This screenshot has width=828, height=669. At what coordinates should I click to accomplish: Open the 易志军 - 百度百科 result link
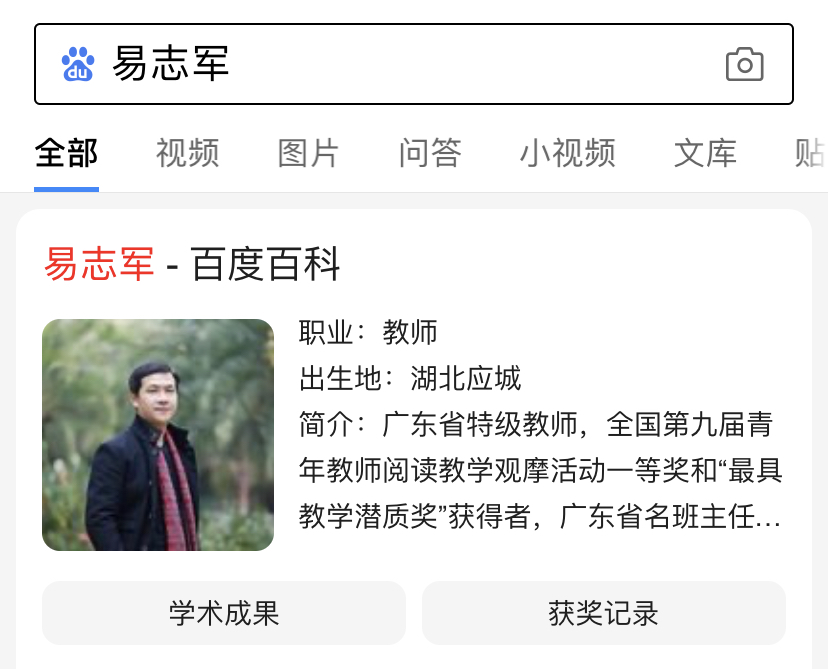(x=192, y=265)
